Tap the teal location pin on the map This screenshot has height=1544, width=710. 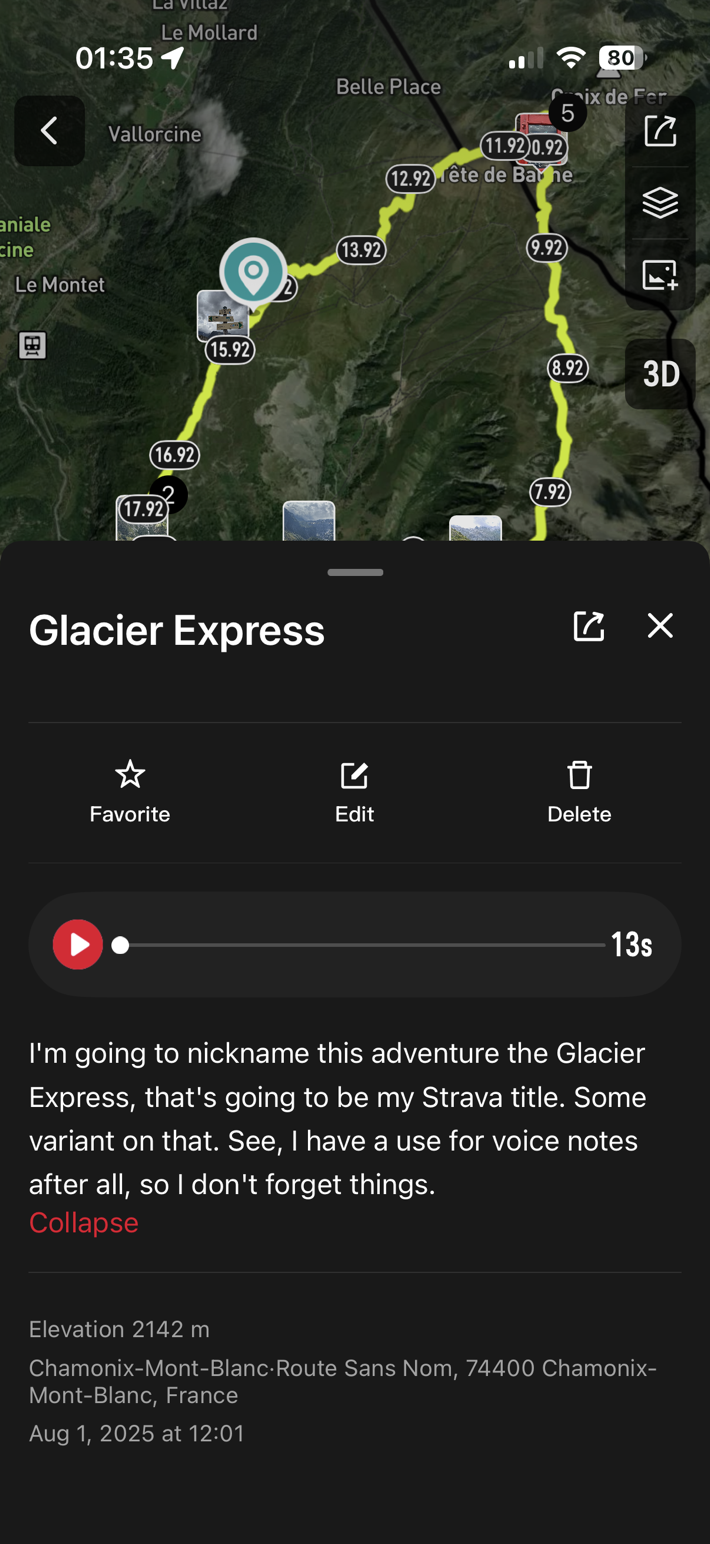pyautogui.click(x=253, y=271)
